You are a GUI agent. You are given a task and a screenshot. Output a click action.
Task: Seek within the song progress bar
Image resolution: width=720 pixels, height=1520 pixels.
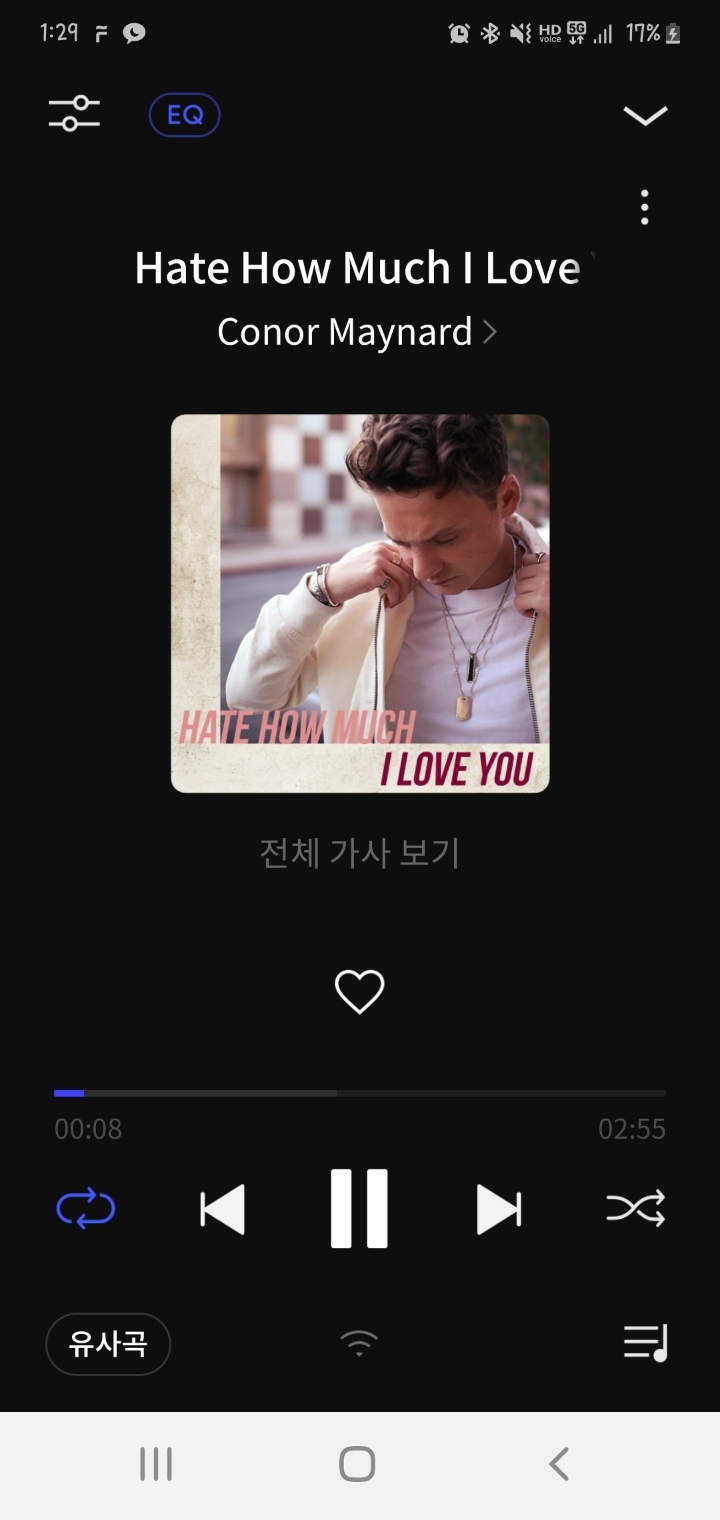tap(360, 1093)
